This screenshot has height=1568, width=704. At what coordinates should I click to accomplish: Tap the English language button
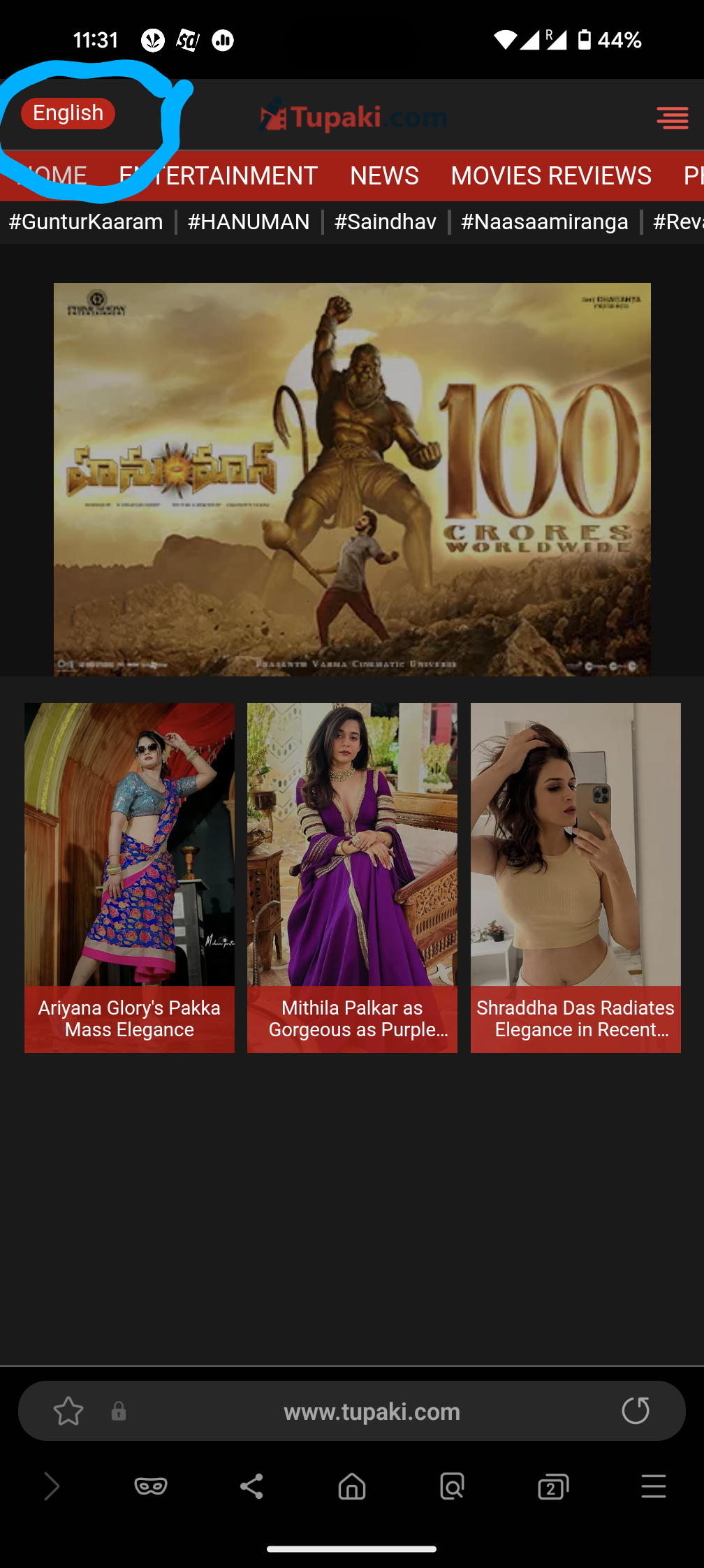point(68,113)
